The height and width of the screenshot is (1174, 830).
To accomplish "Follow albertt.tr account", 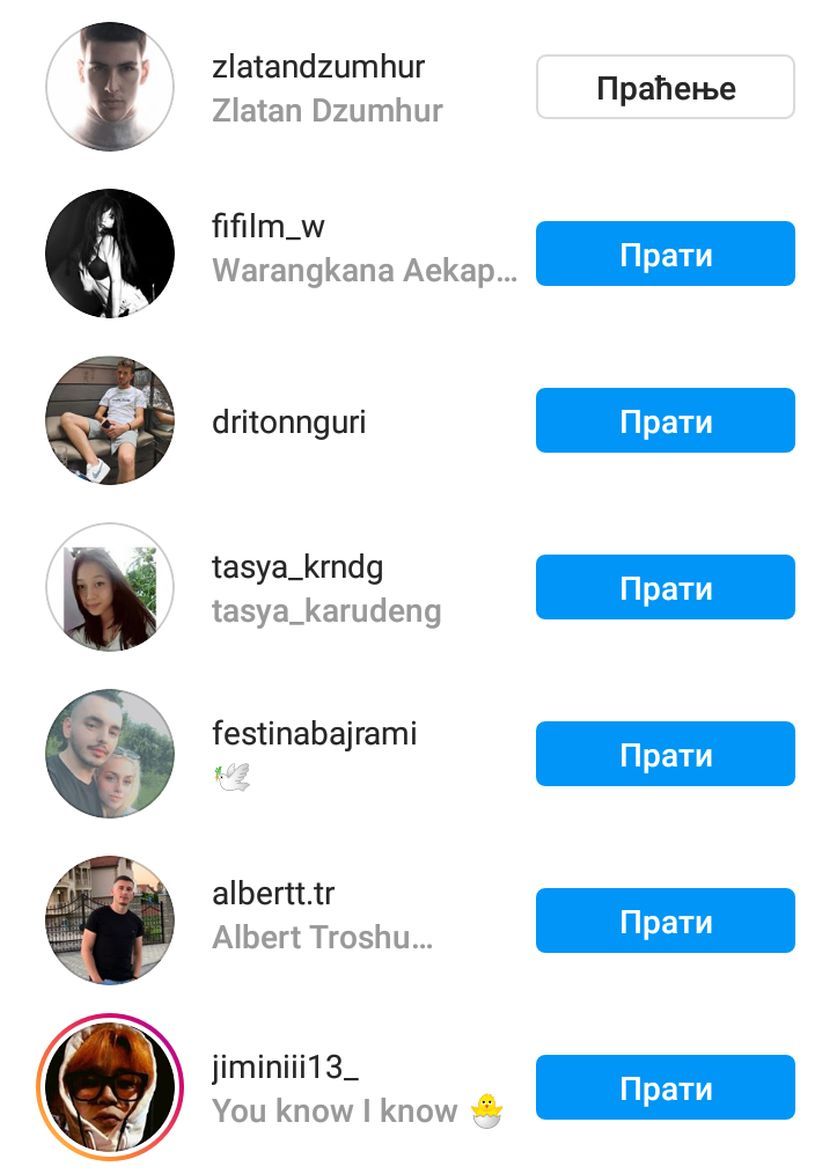I will point(665,921).
